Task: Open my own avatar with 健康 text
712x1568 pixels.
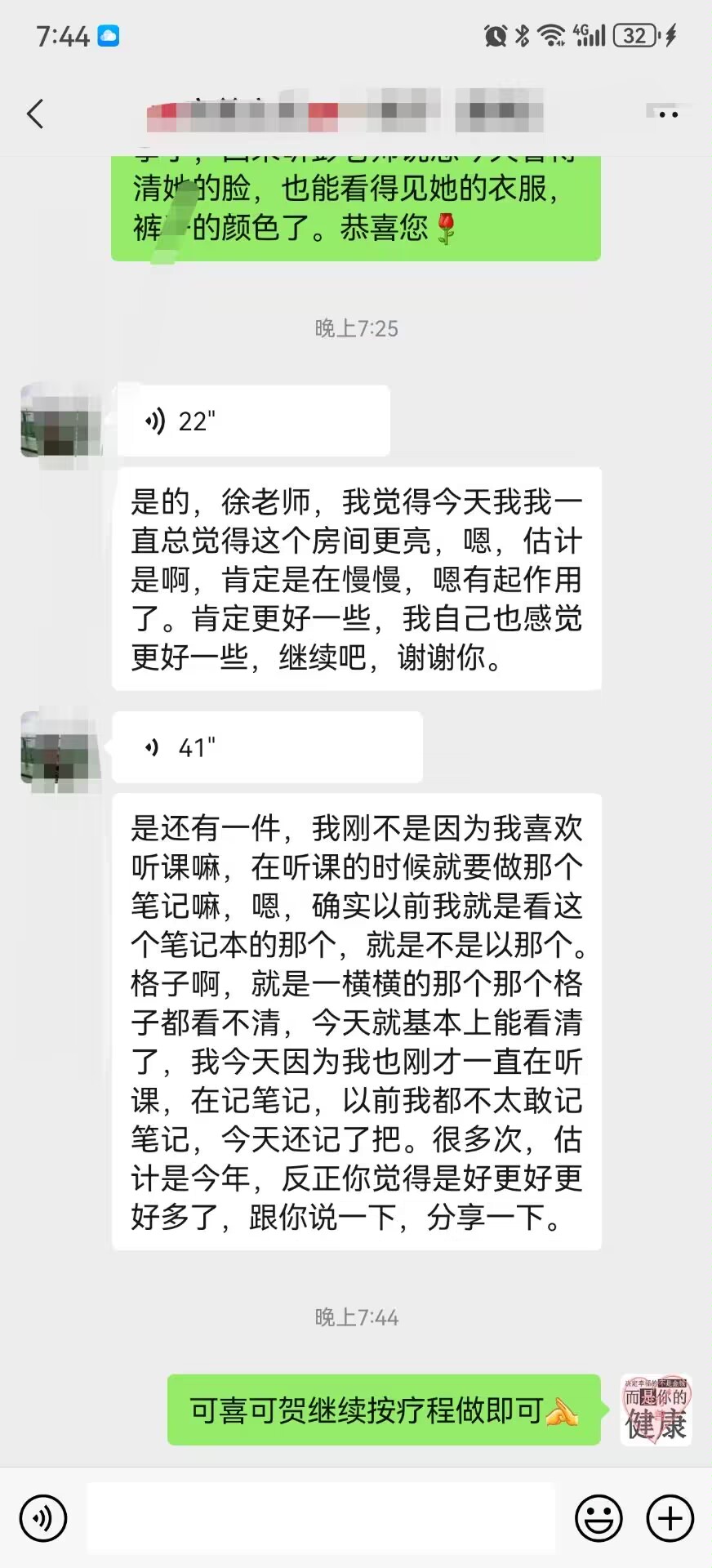Action: [x=656, y=1410]
